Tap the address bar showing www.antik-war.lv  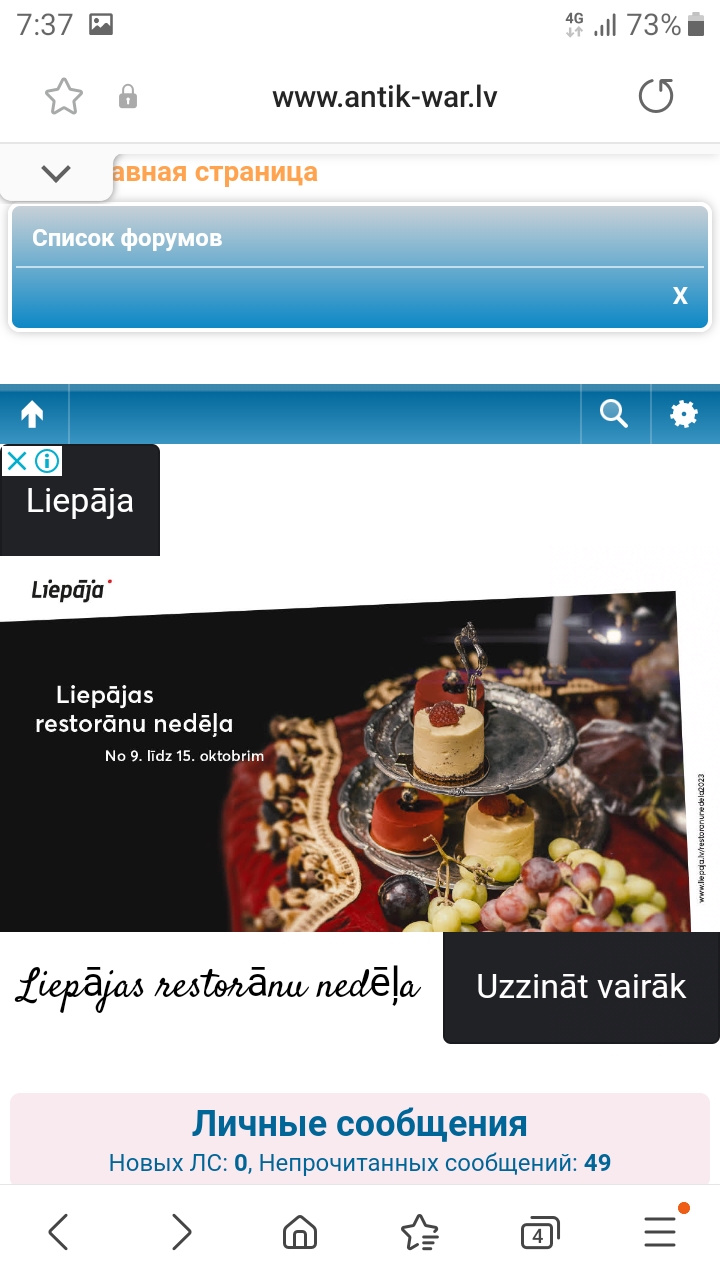point(385,97)
